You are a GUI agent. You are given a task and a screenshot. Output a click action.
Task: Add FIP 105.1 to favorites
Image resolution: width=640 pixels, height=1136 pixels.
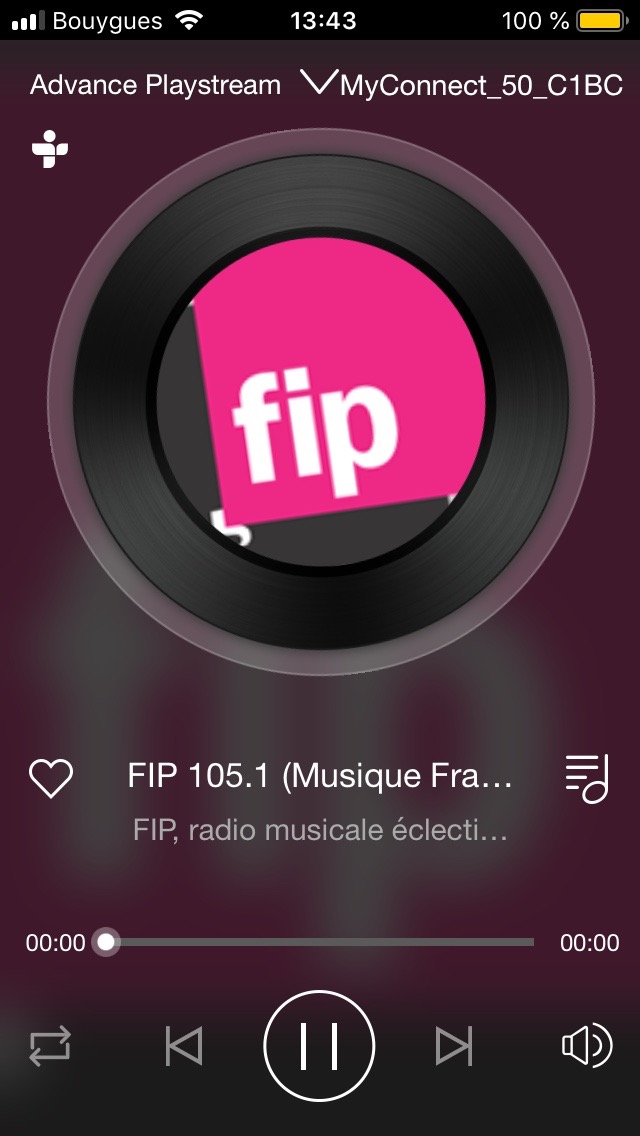(51, 779)
